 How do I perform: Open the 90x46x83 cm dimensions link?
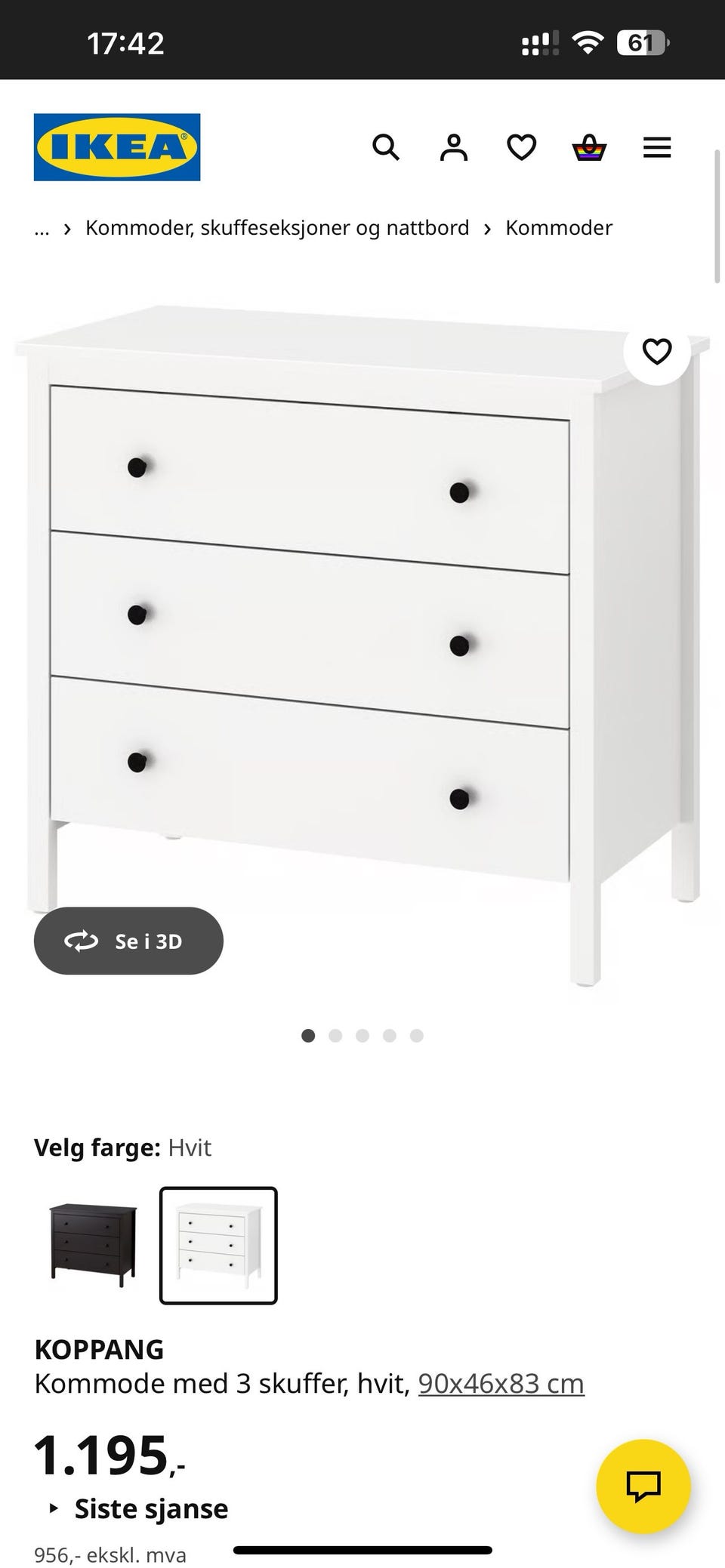501,1384
